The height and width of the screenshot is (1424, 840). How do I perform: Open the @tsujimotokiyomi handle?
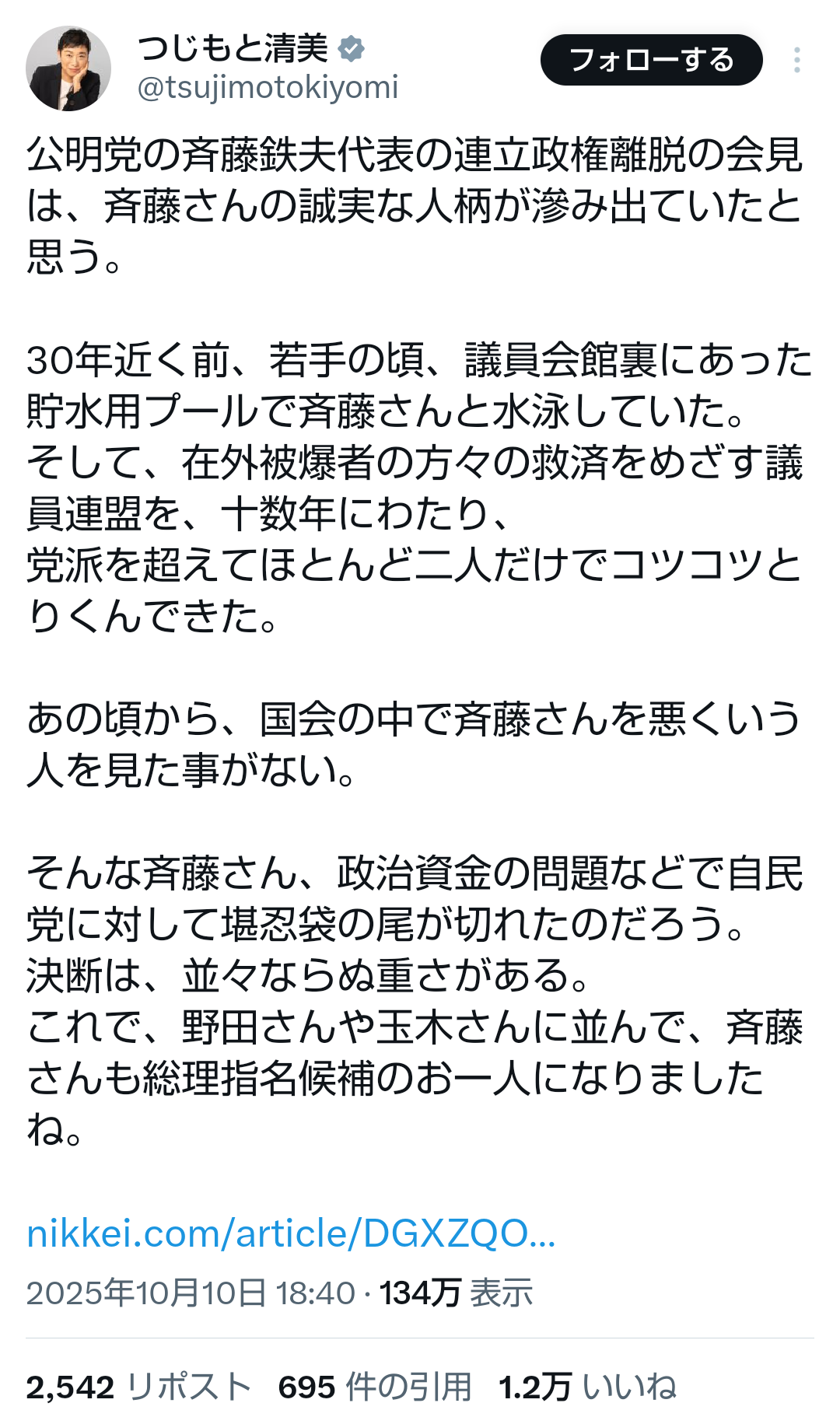[268, 87]
